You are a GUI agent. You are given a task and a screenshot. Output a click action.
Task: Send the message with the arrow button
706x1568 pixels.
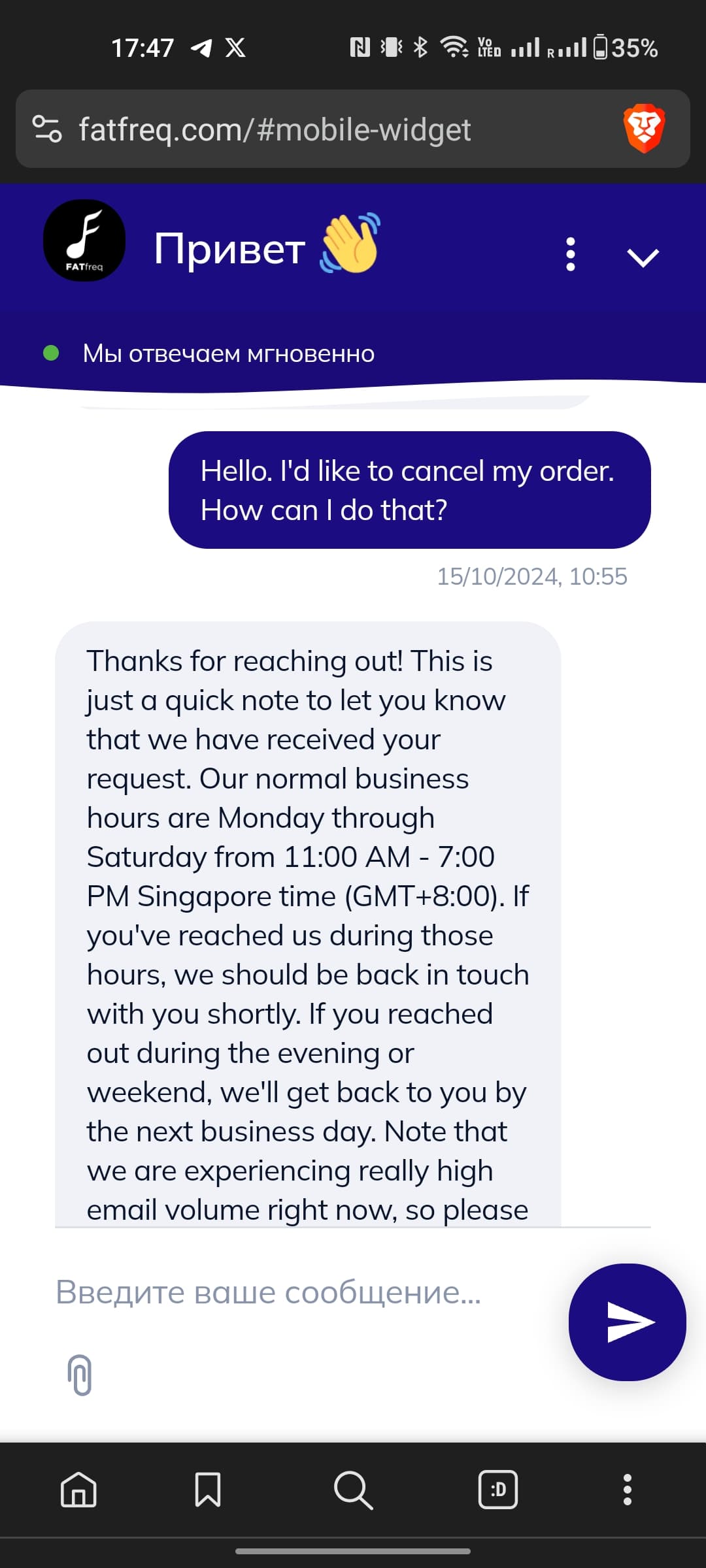[628, 1322]
